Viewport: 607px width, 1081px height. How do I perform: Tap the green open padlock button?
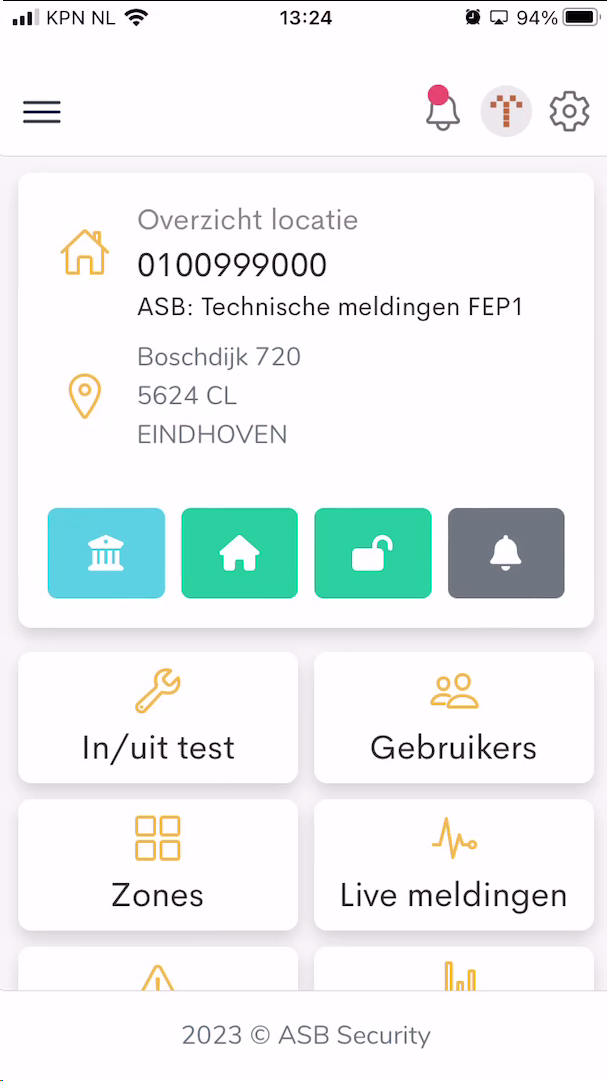coord(373,553)
